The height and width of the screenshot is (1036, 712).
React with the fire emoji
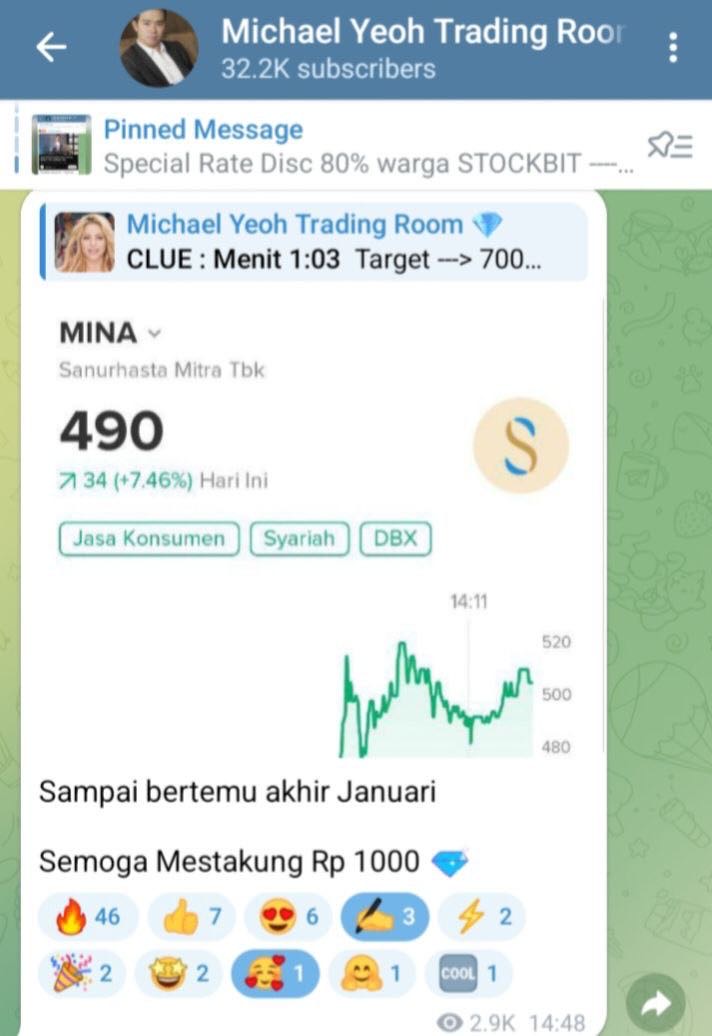(89, 917)
